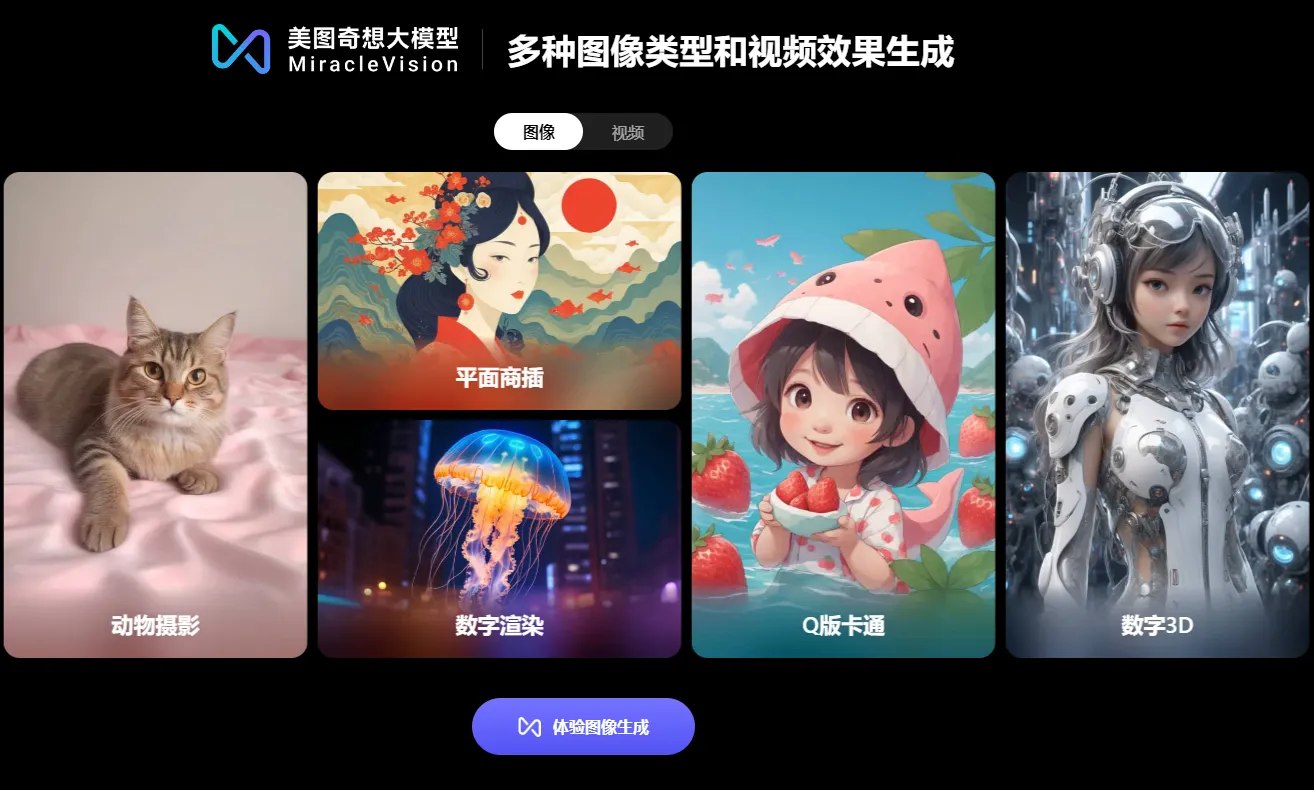Open the 动物摄影 cat card
This screenshot has height=790, width=1314.
(x=155, y=415)
